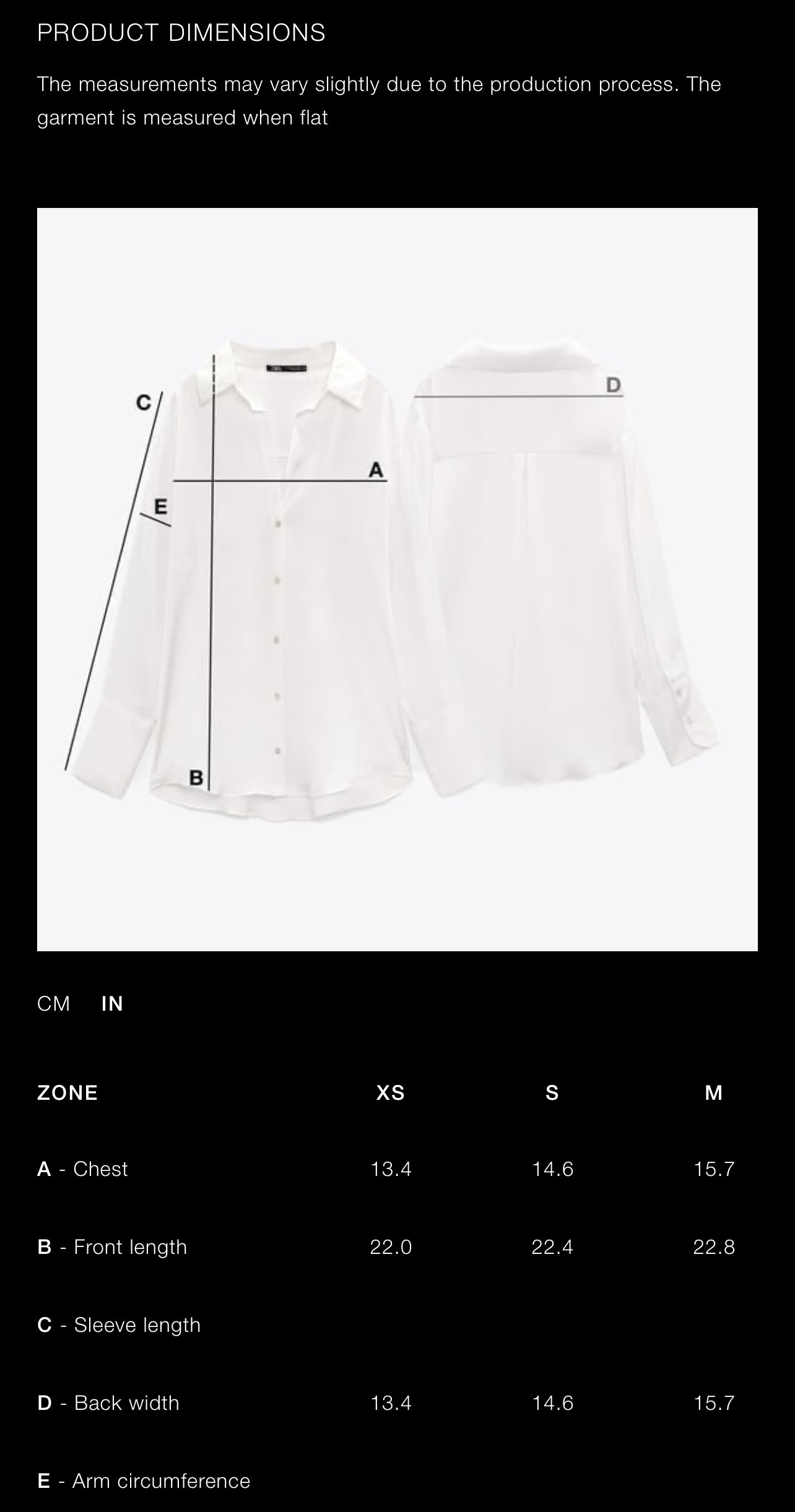The width and height of the screenshot is (795, 1512).
Task: Select the IN unit option
Action: (x=112, y=1004)
